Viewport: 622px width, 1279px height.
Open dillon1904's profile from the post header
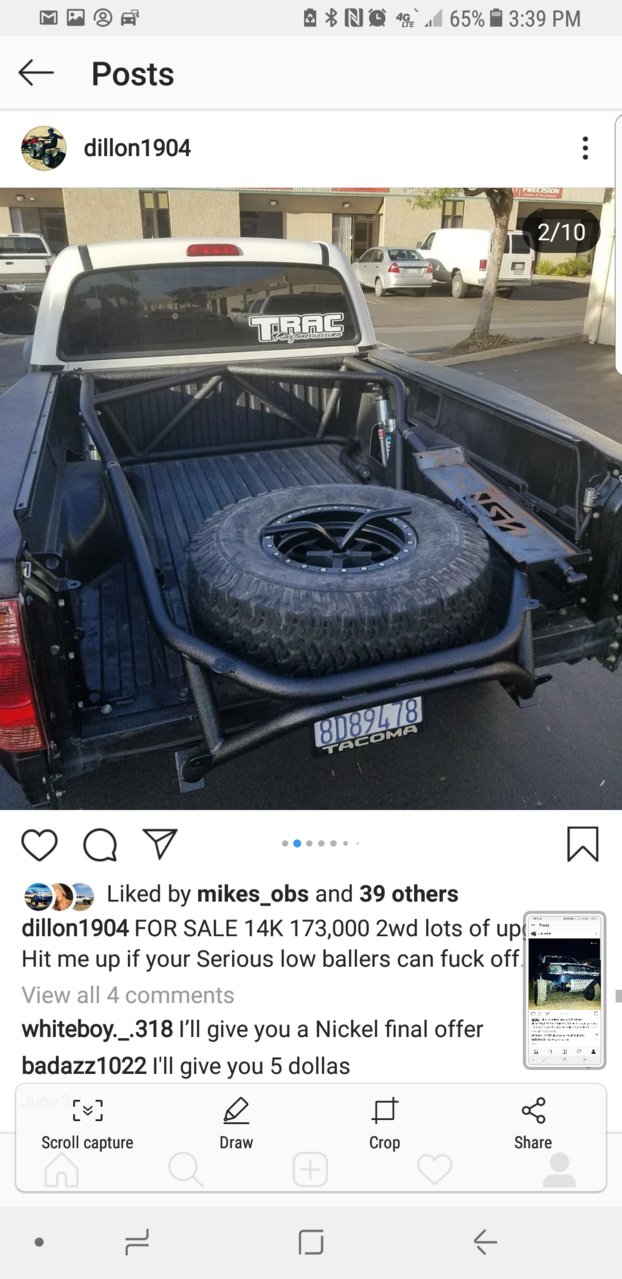137,149
